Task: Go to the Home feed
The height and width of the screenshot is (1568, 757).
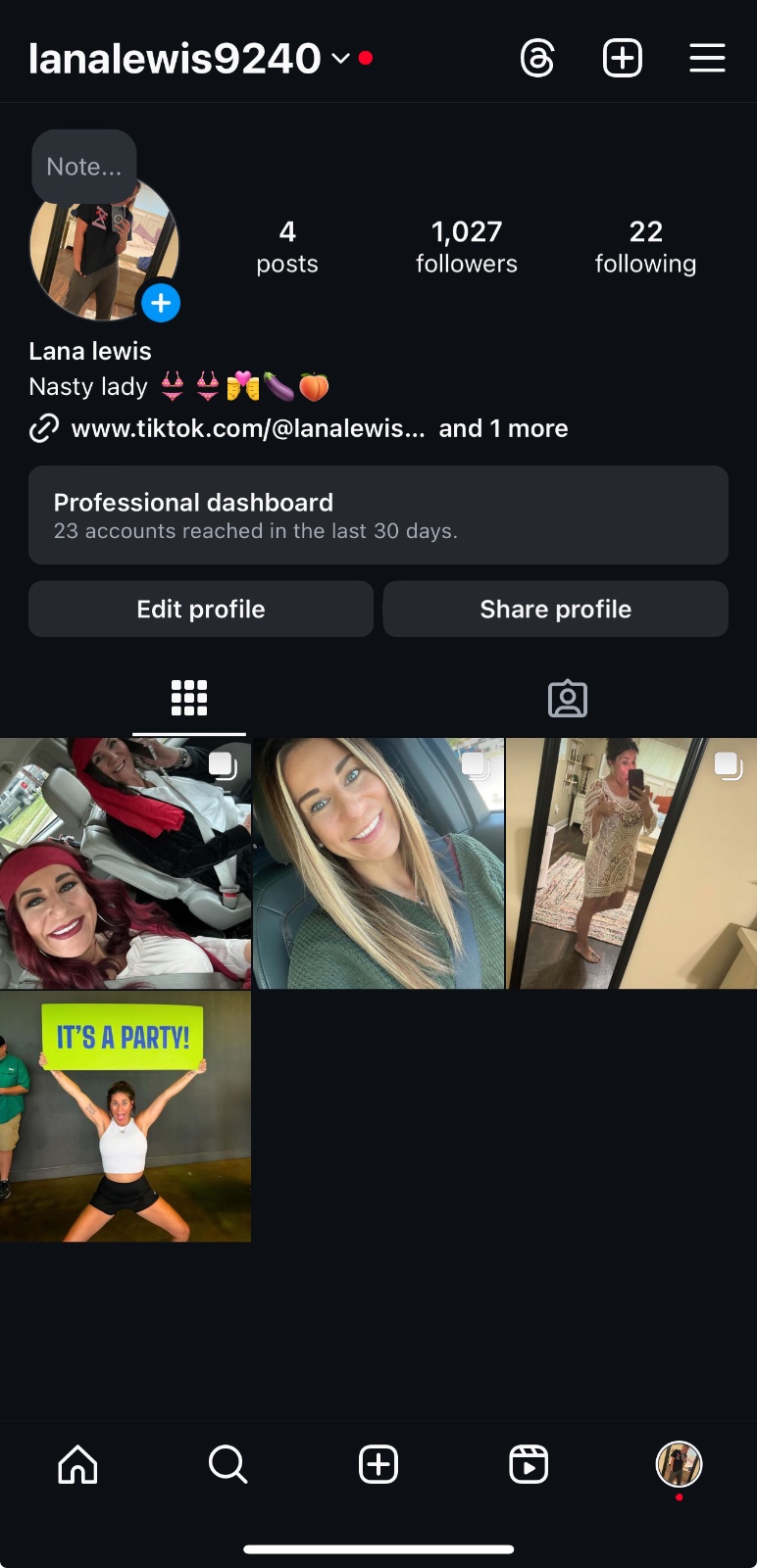Action: tap(78, 1465)
